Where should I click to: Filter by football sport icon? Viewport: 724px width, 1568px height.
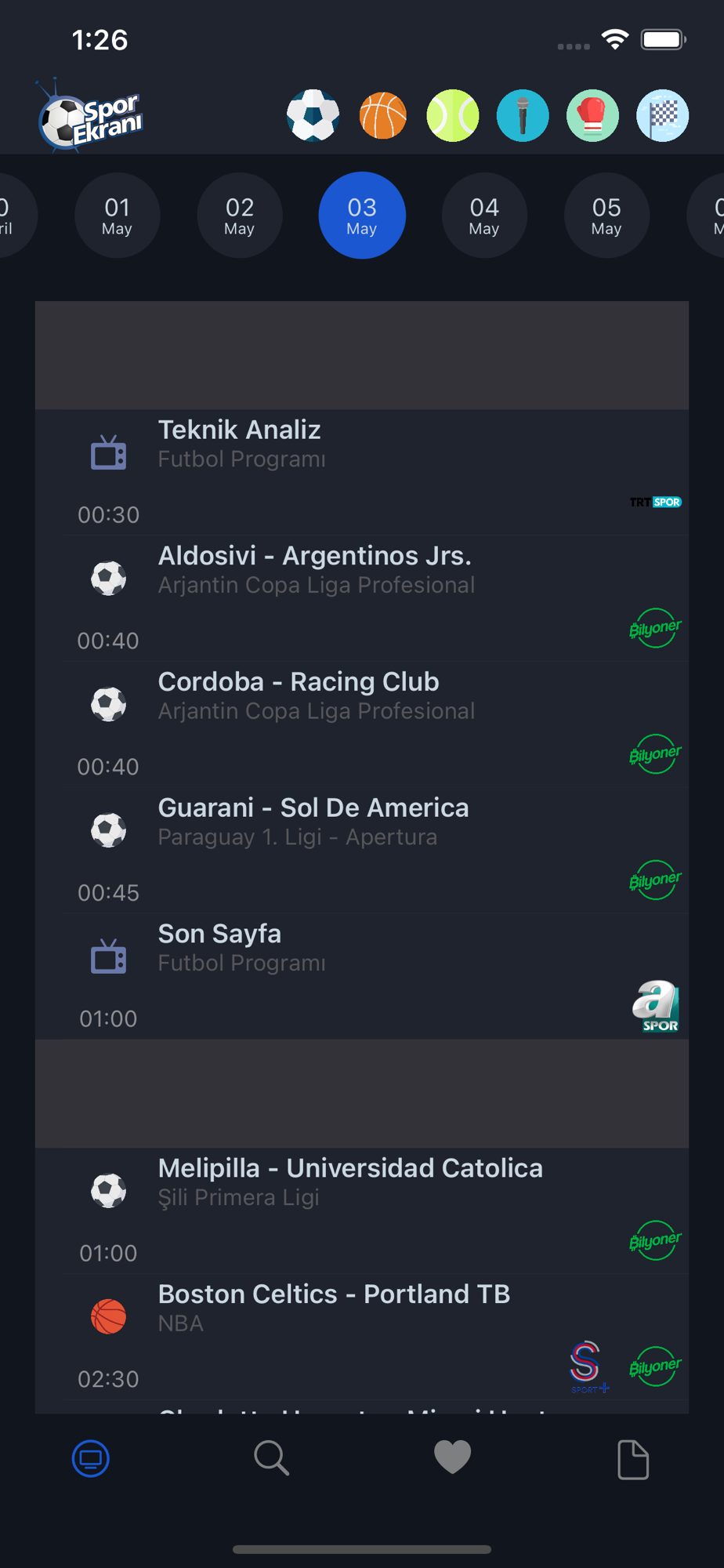click(x=313, y=116)
